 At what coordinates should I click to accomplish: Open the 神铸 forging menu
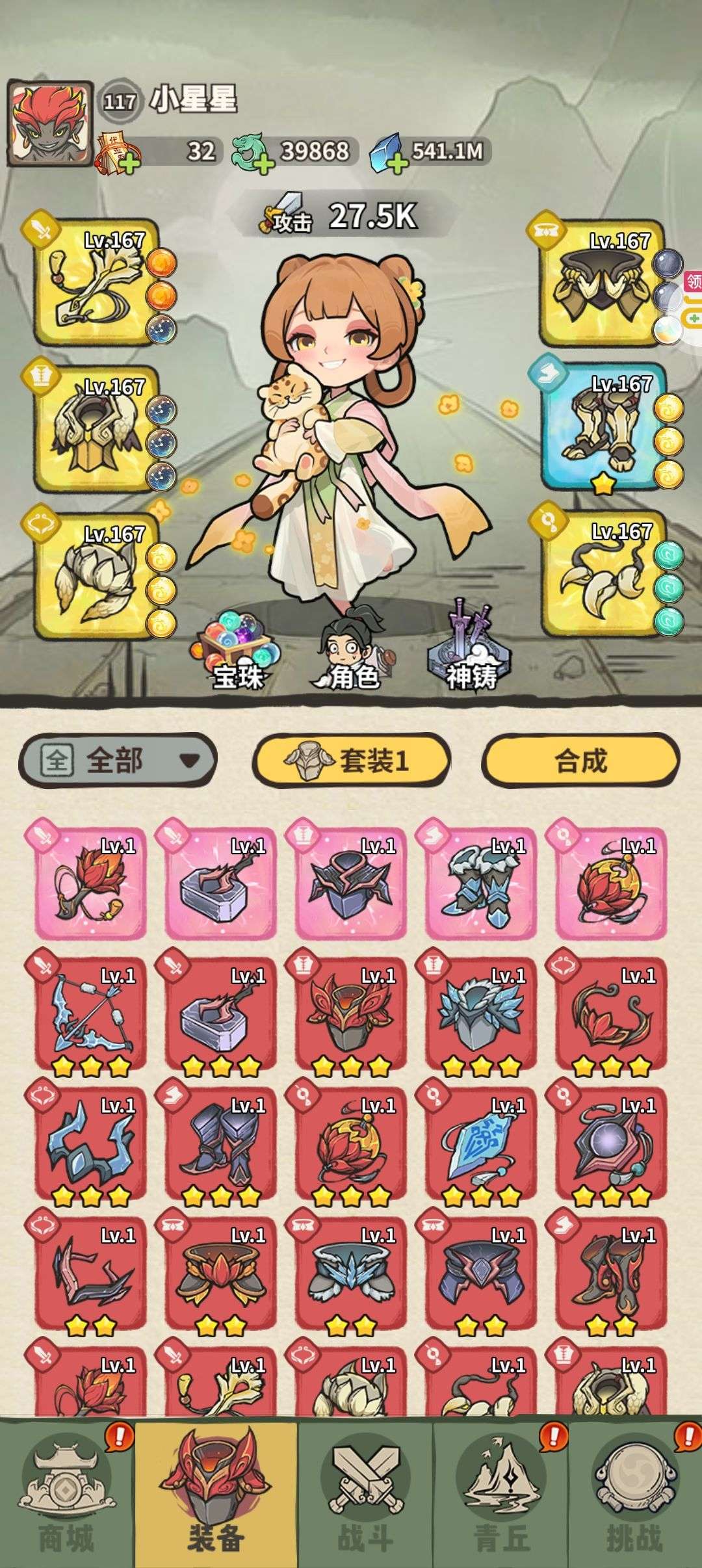coord(471,649)
